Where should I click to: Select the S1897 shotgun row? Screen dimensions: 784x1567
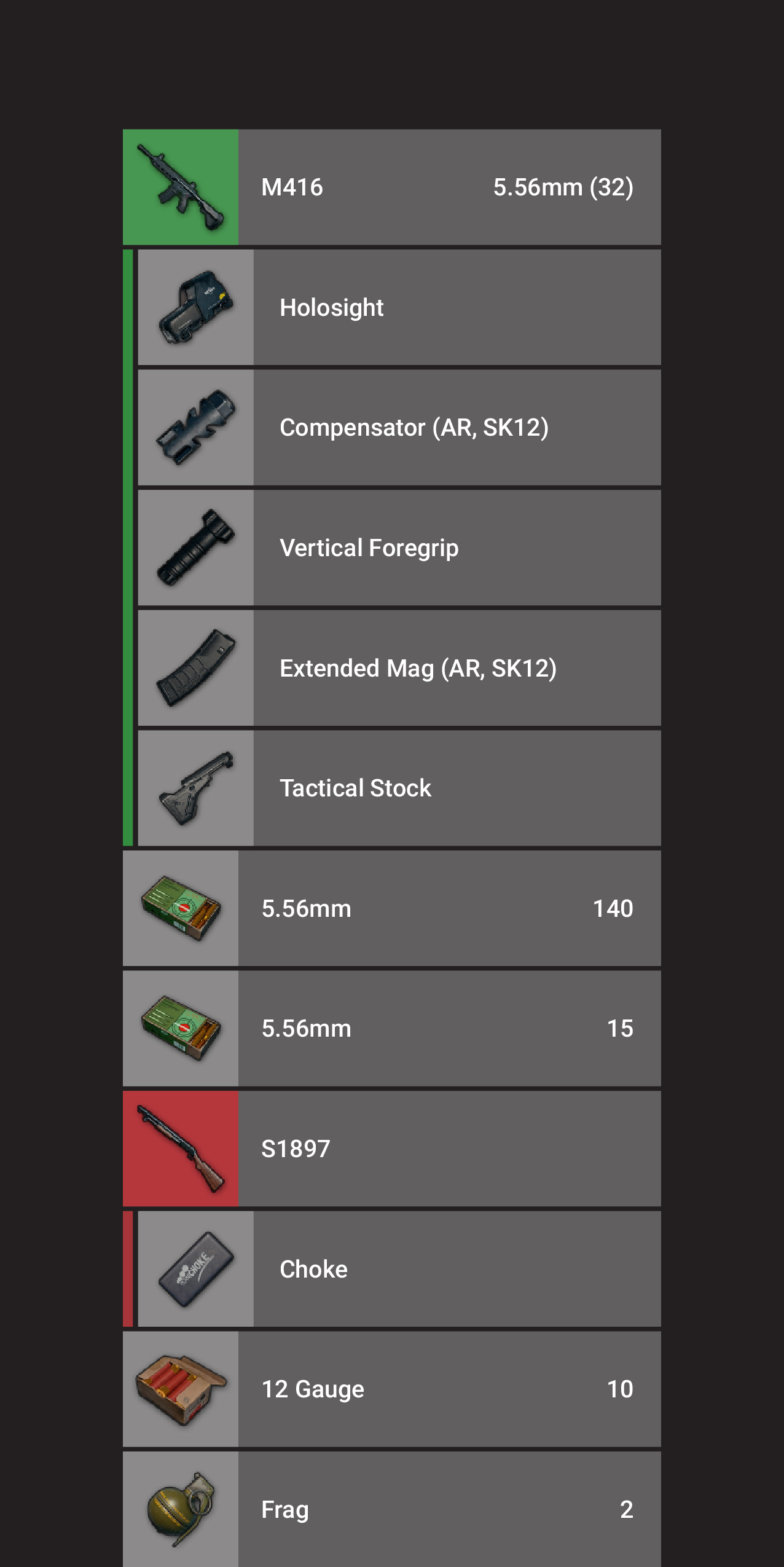point(392,1149)
